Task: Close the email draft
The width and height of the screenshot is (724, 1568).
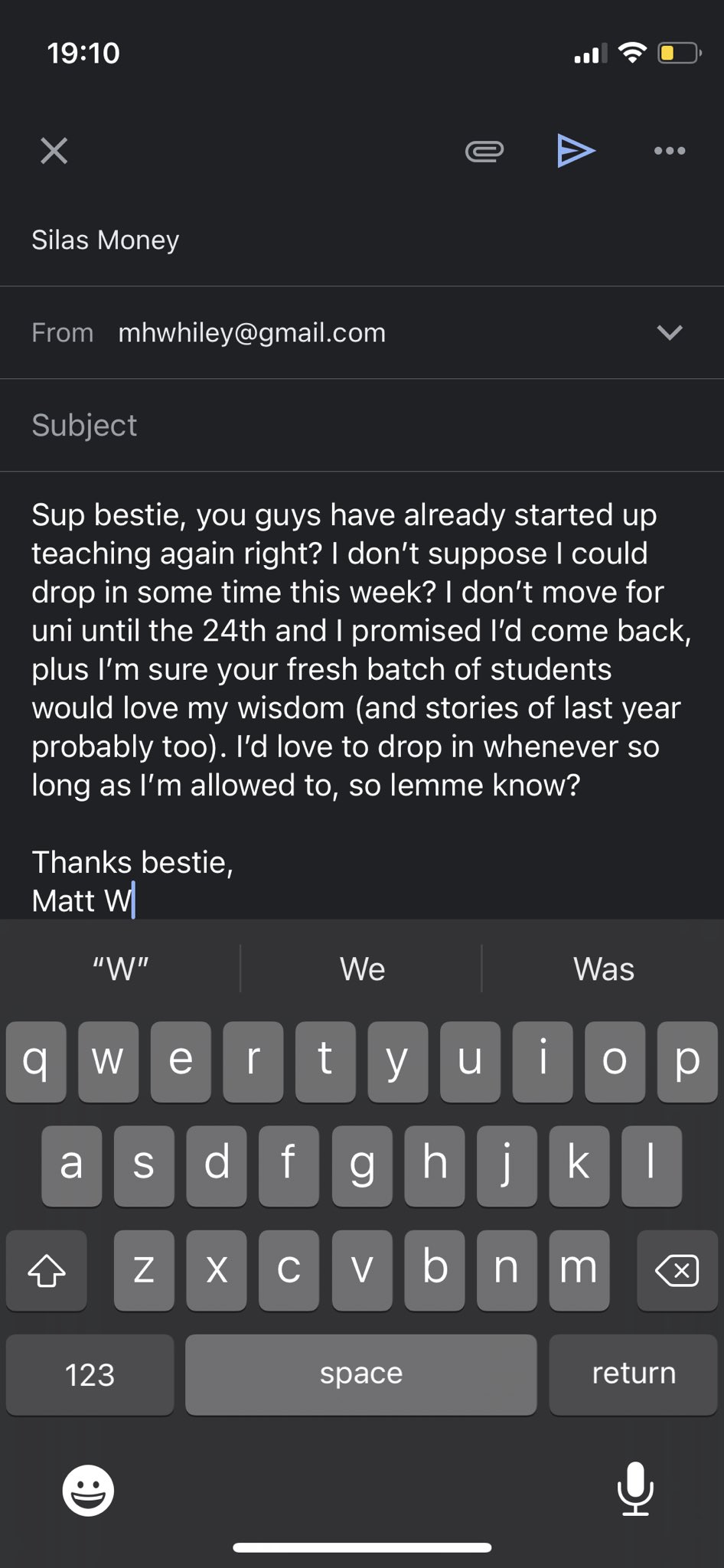Action: tap(54, 151)
